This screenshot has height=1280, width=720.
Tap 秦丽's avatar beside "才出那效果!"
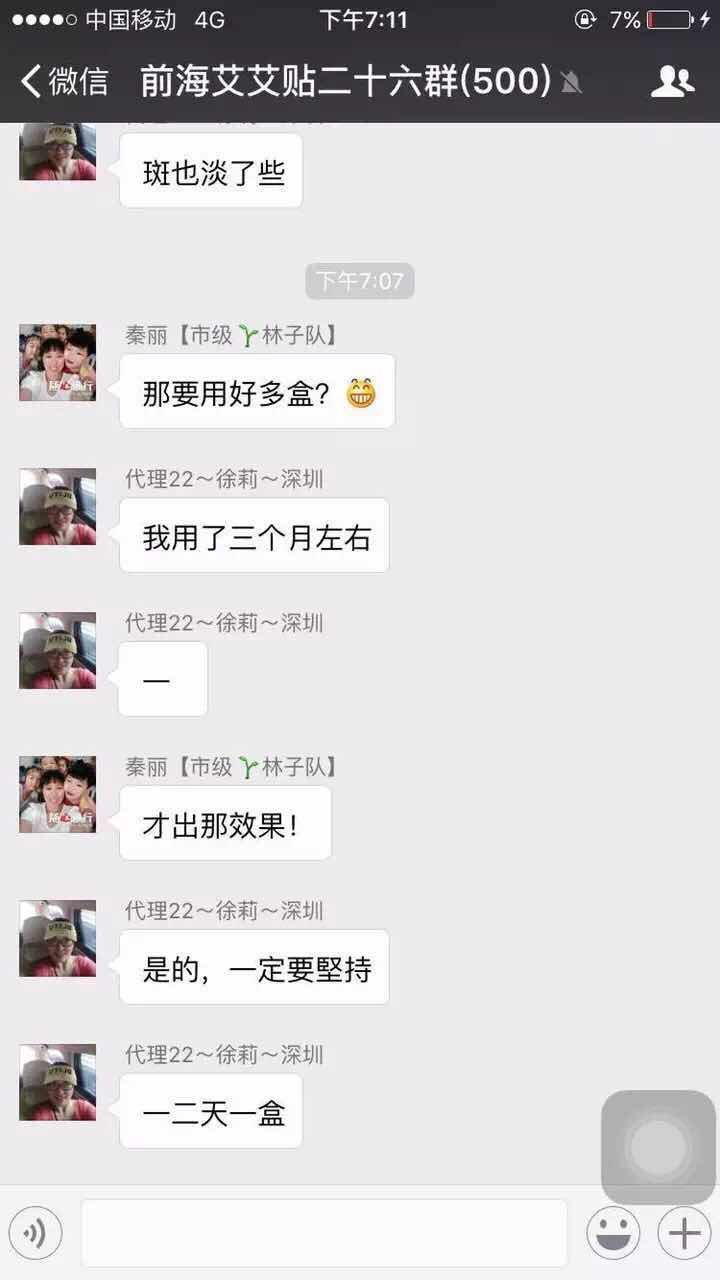click(x=58, y=794)
